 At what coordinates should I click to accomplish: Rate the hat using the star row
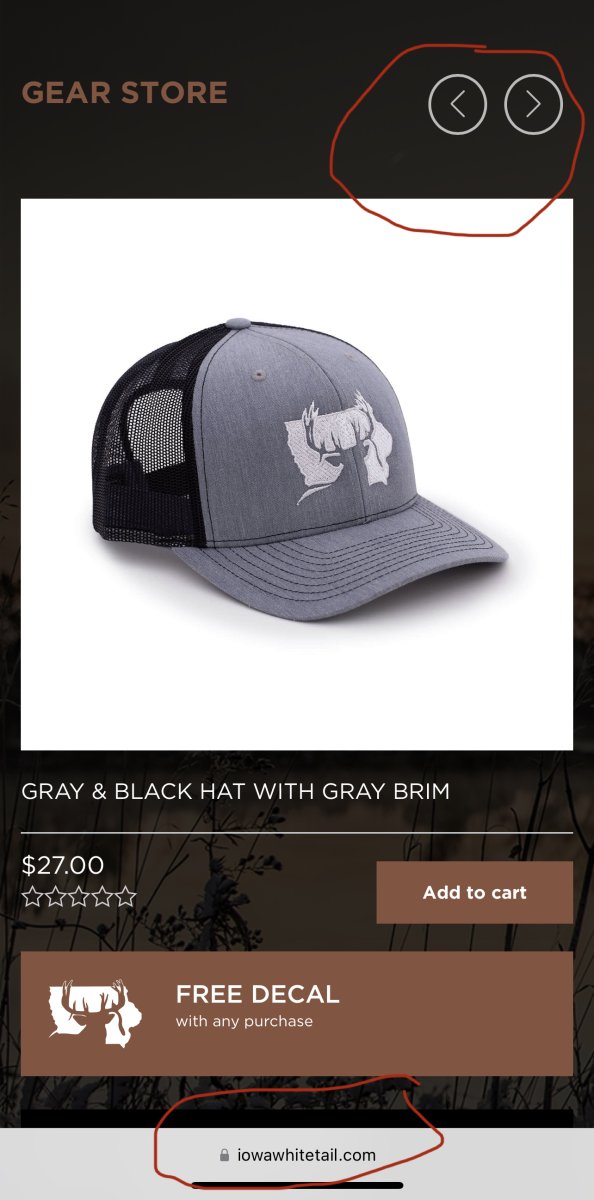[79, 896]
